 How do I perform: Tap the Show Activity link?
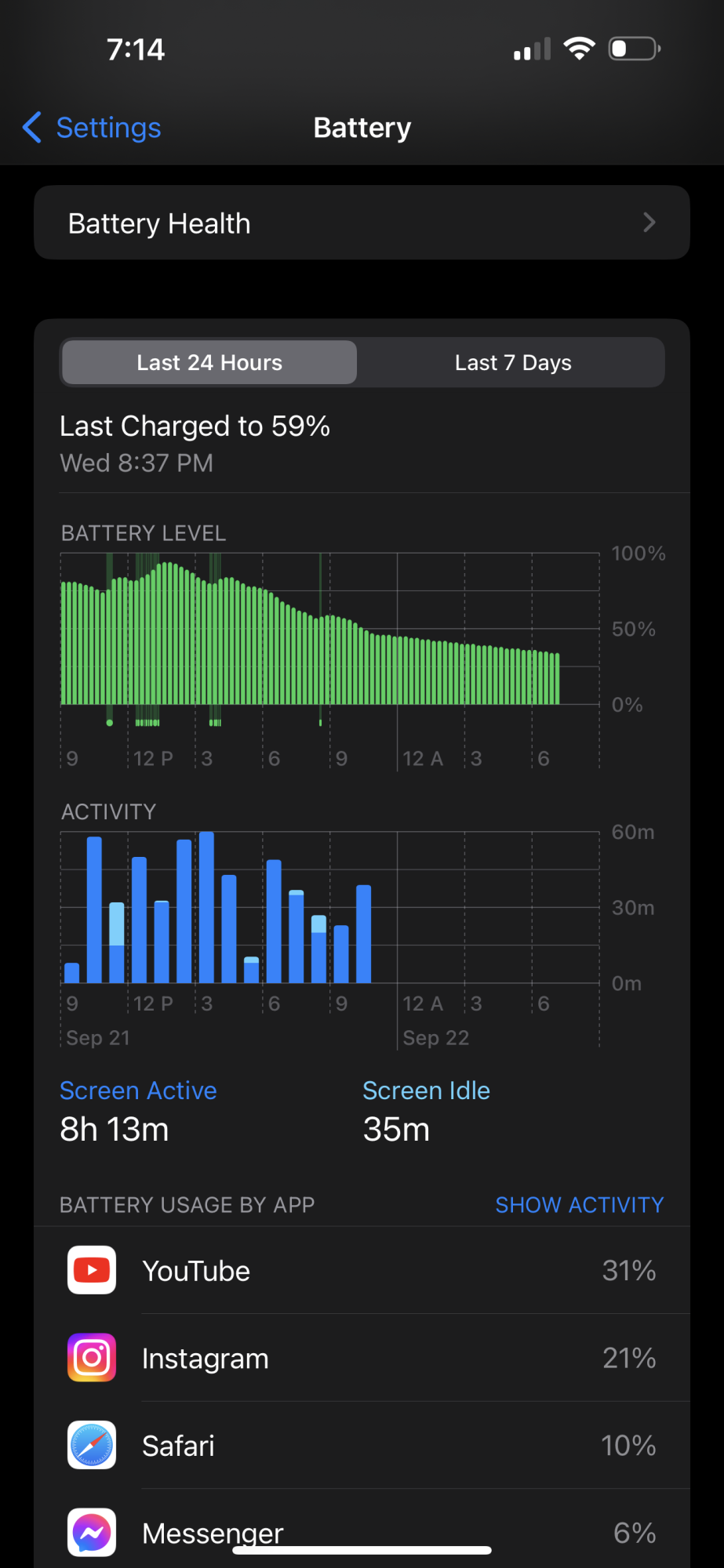(579, 1205)
